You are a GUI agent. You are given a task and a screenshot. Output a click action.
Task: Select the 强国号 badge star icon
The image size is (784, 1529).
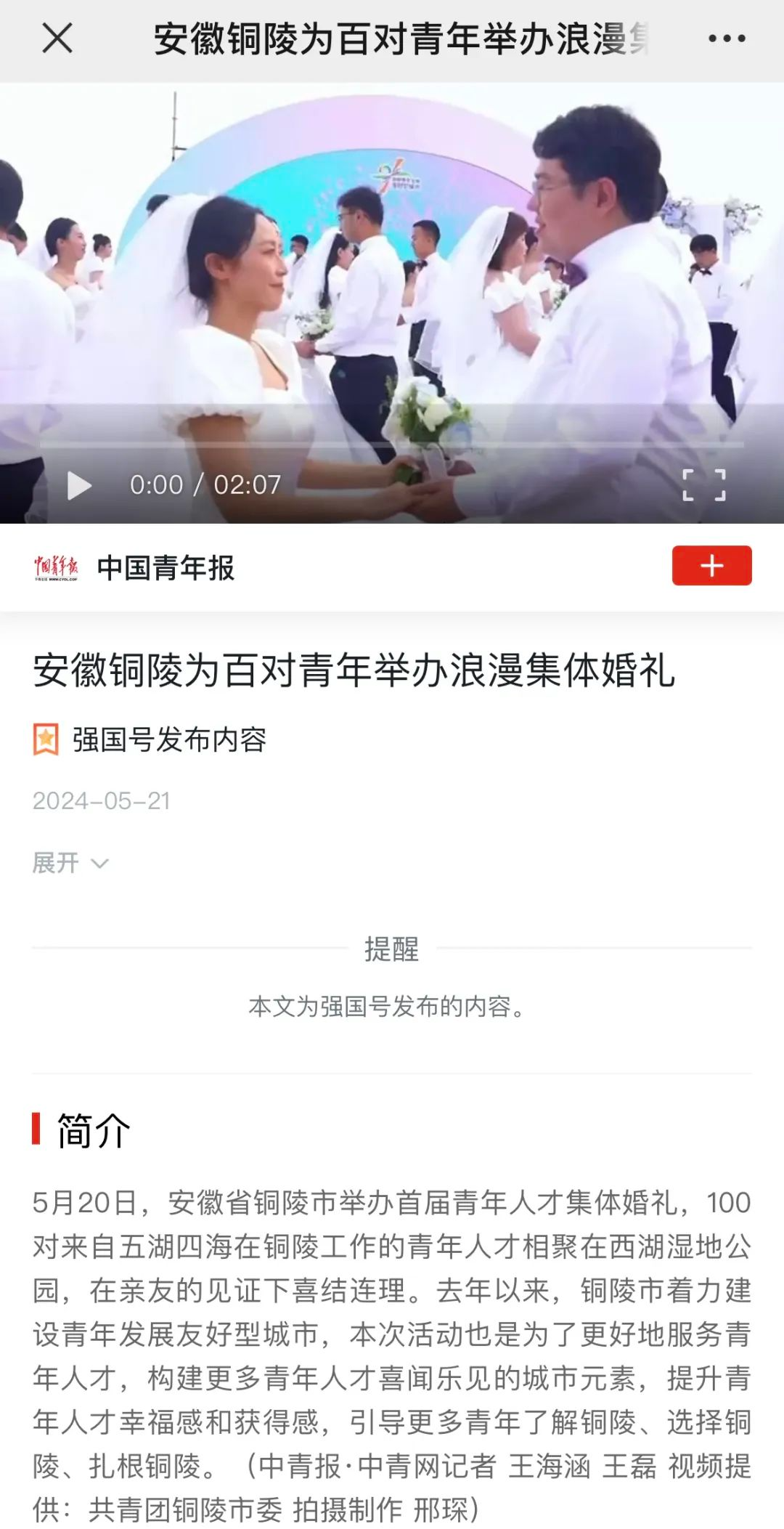(46, 739)
